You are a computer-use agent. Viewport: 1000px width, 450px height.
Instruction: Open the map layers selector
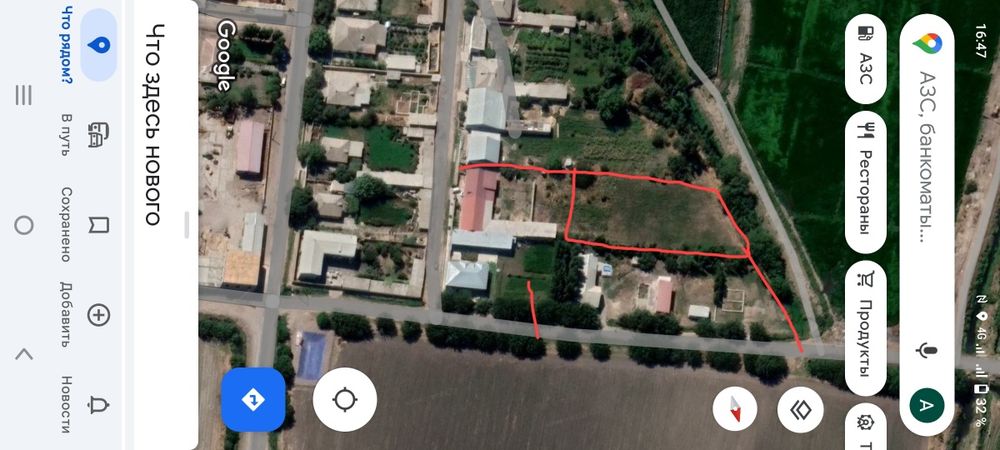click(801, 408)
